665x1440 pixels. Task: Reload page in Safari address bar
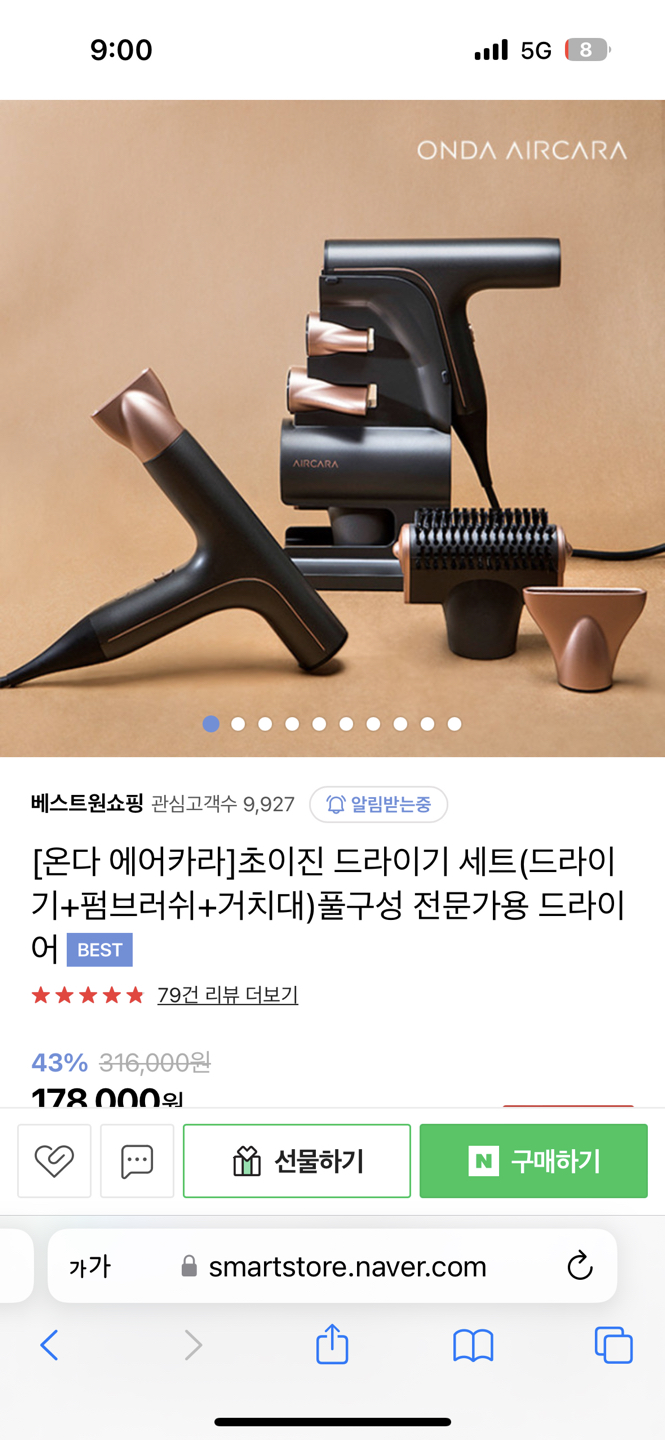(x=580, y=1266)
